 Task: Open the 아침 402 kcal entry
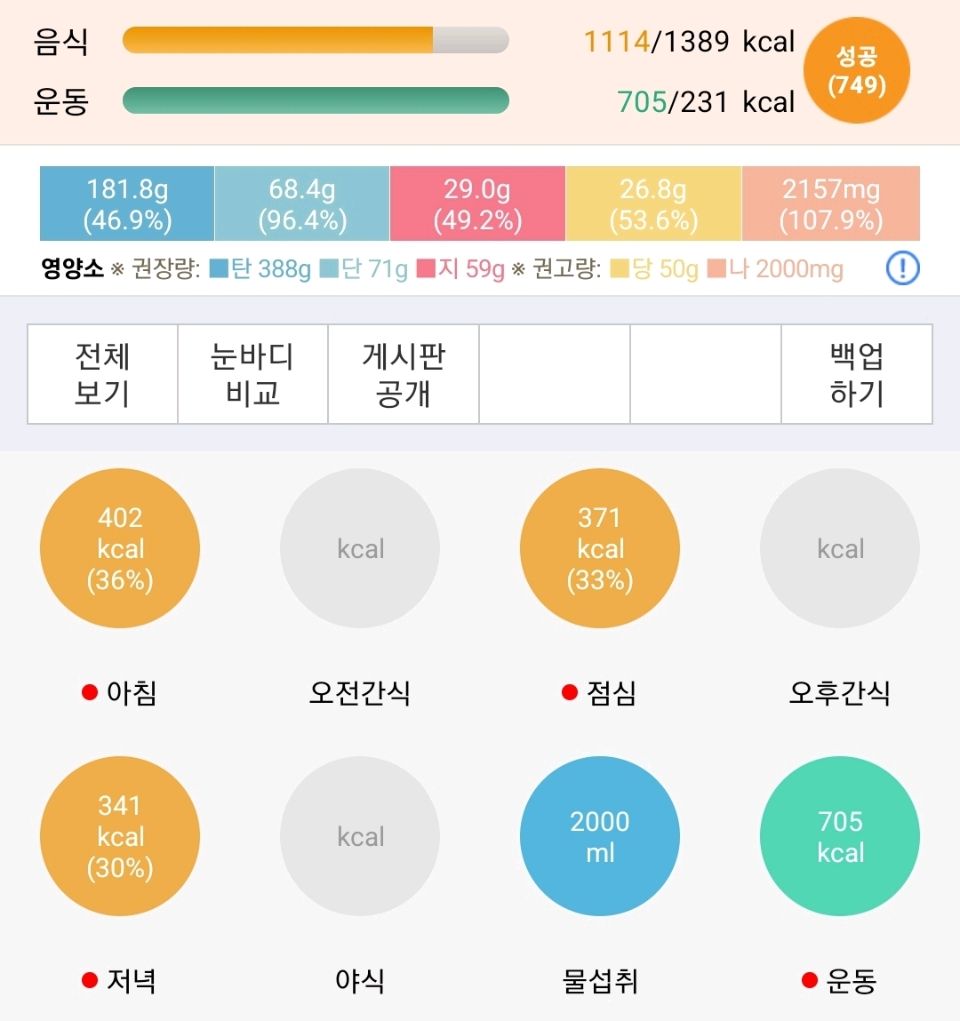[120, 548]
